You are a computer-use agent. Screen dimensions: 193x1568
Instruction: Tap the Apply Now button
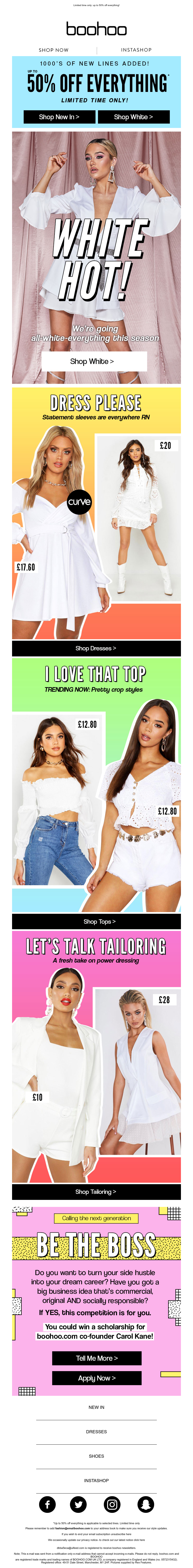point(96,1377)
